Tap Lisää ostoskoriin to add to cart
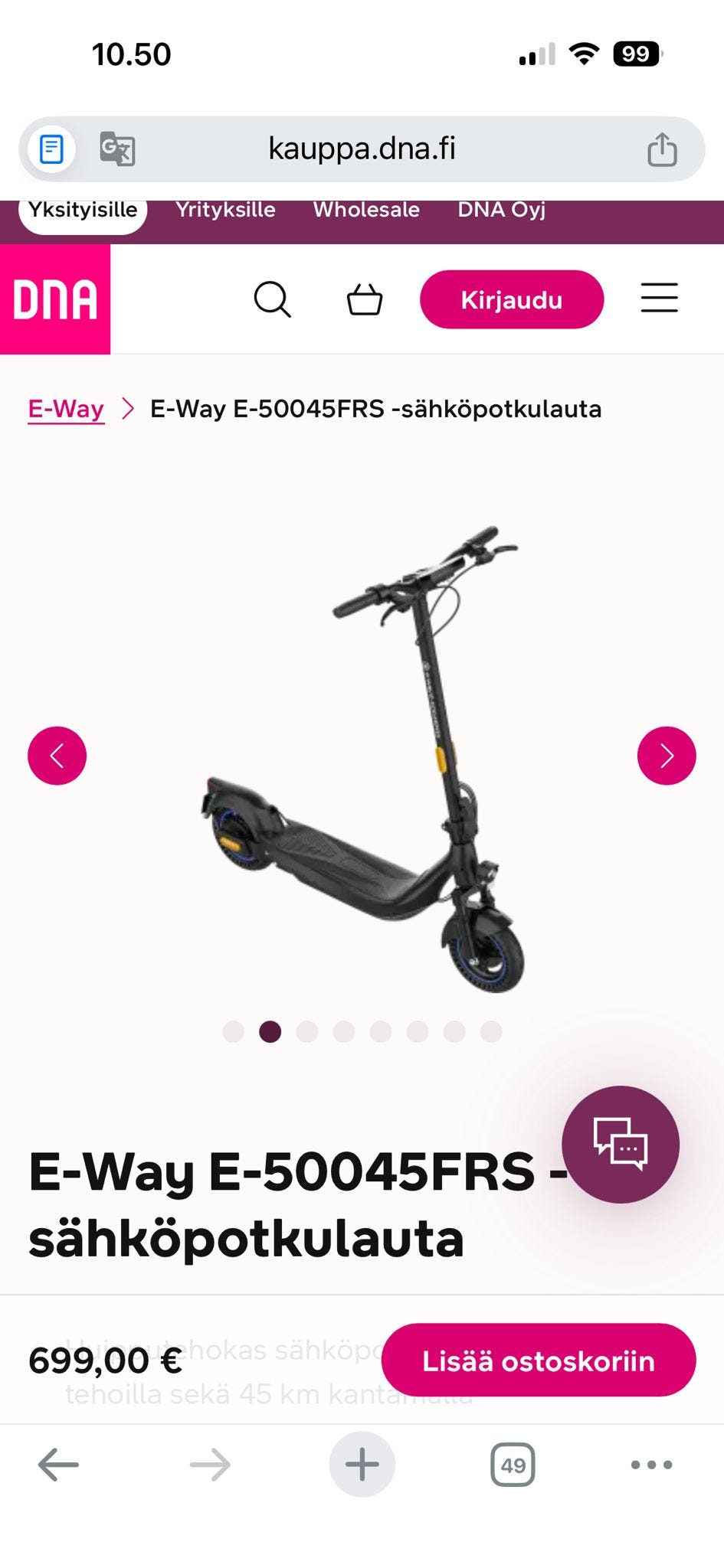Viewport: 724px width, 1568px height. click(538, 1361)
